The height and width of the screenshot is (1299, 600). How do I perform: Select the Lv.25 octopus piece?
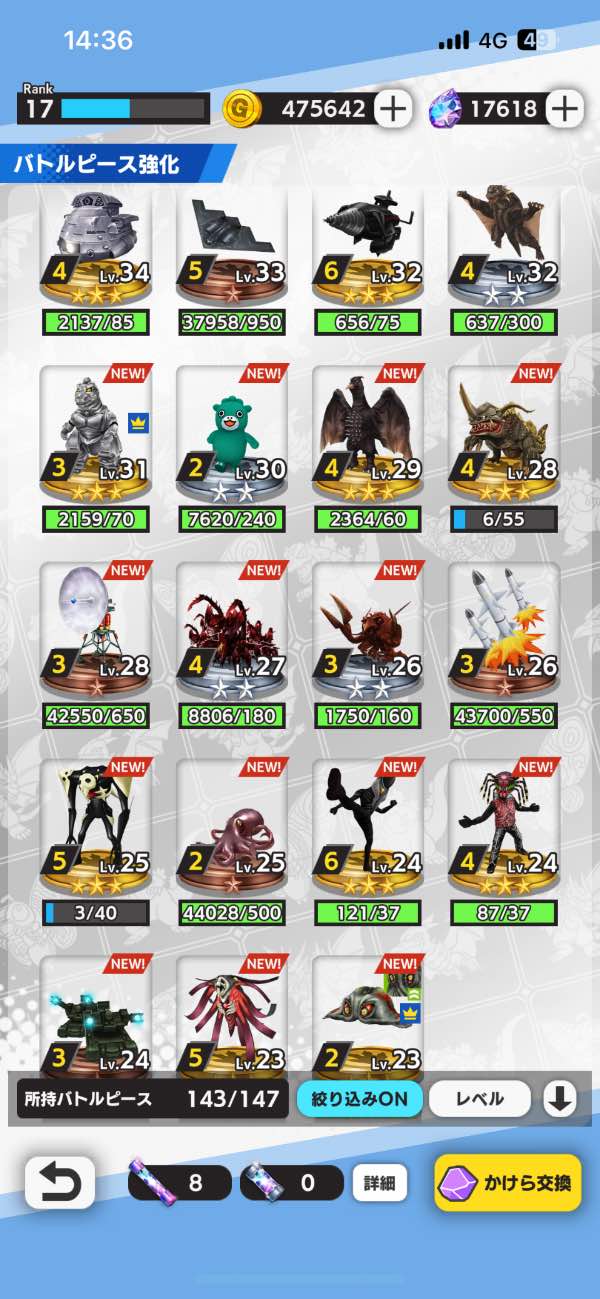click(232, 843)
